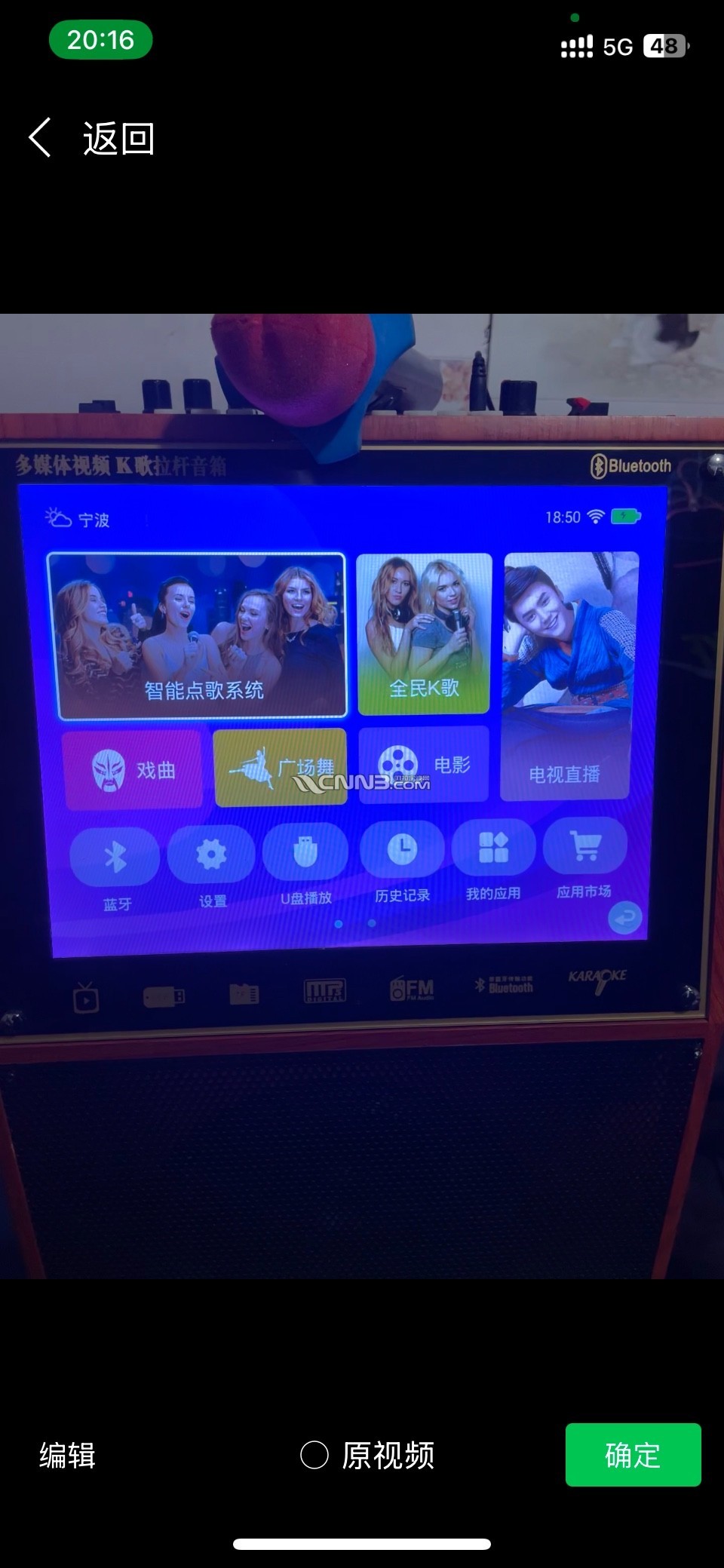This screenshot has width=724, height=1568.
Task: Confirm selection with the 确定 button
Action: [633, 1455]
